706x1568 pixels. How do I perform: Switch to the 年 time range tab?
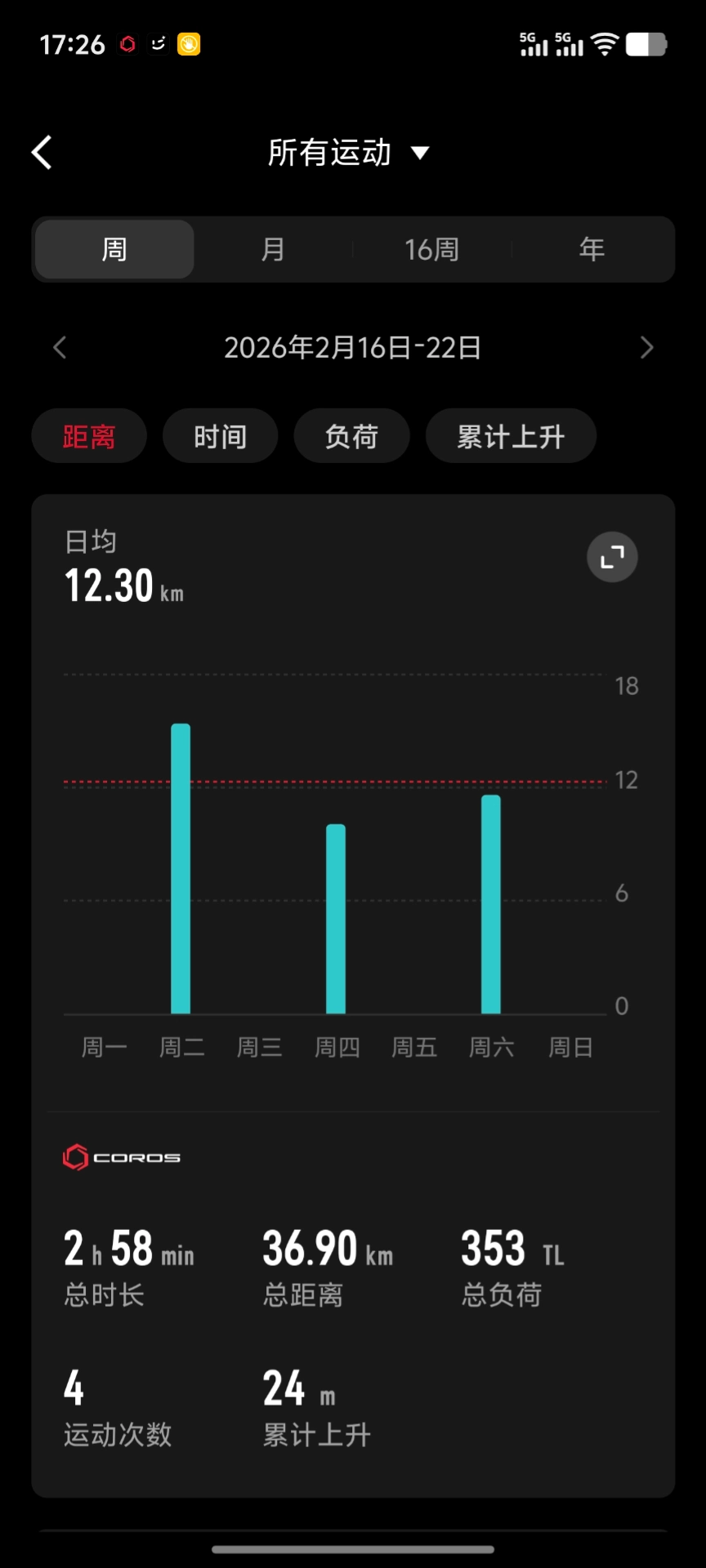coord(592,249)
